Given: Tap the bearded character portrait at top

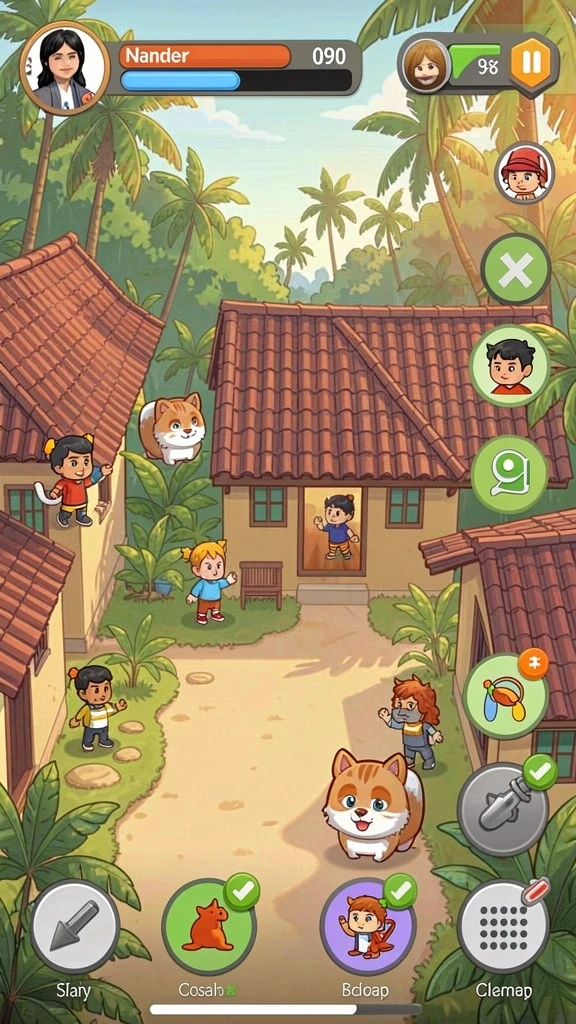Looking at the screenshot, I should click(426, 66).
